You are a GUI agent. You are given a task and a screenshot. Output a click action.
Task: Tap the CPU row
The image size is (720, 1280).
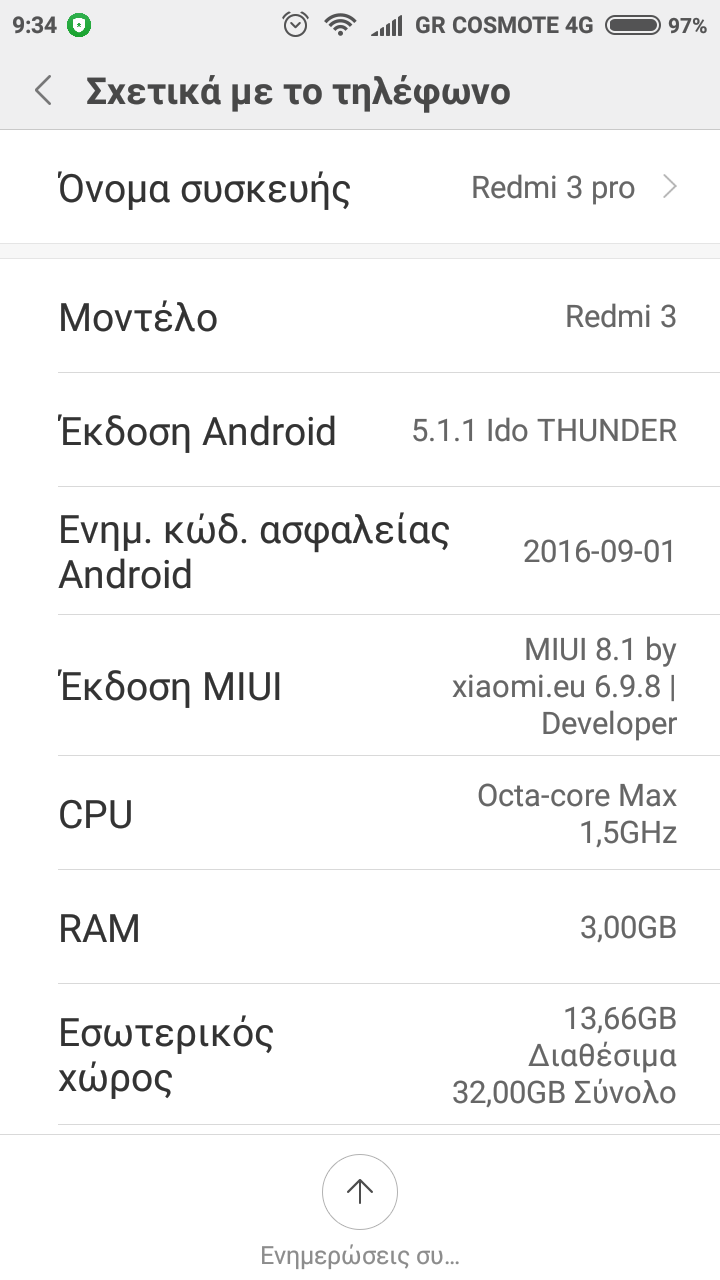(360, 813)
